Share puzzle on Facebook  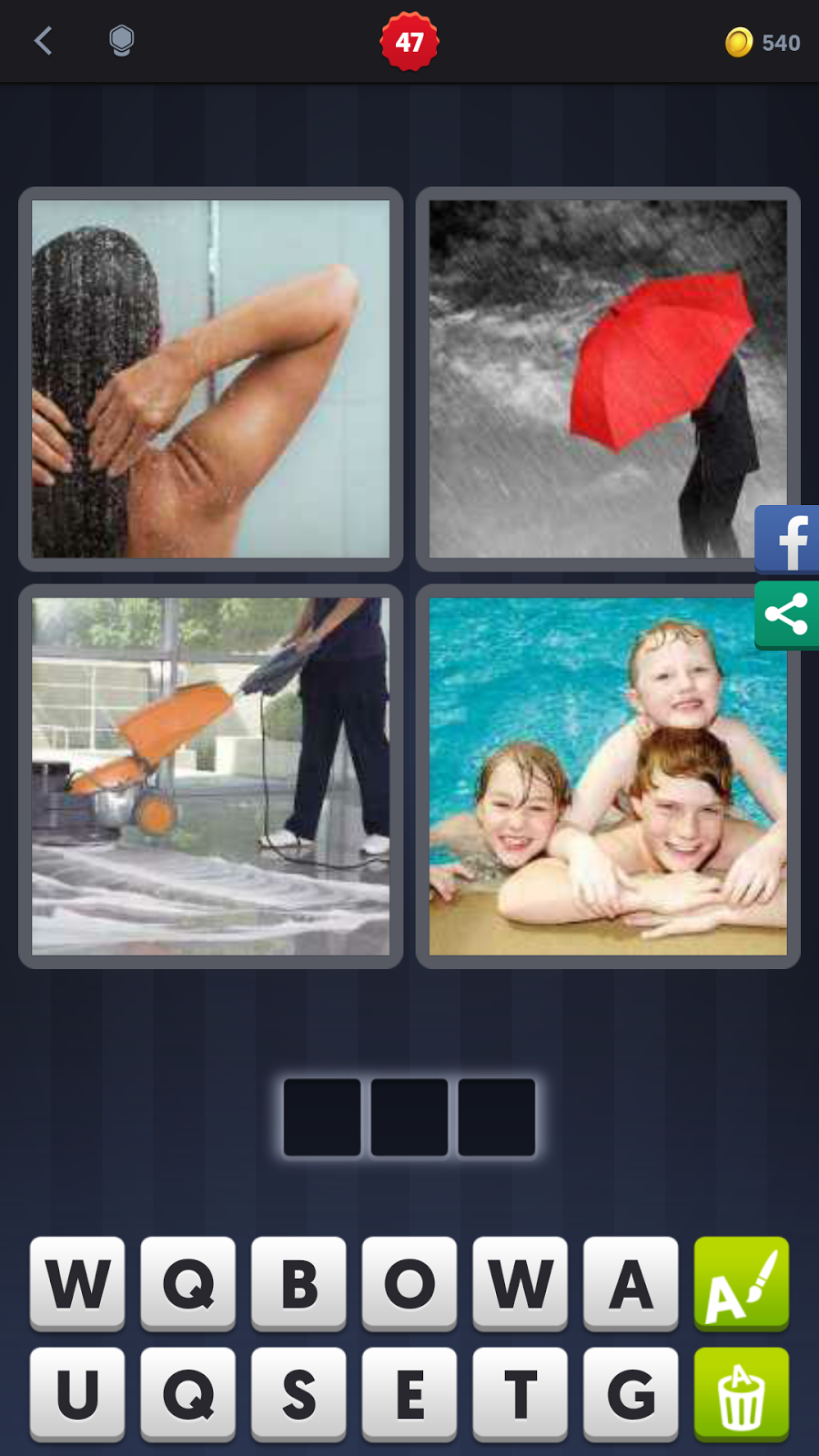[788, 539]
